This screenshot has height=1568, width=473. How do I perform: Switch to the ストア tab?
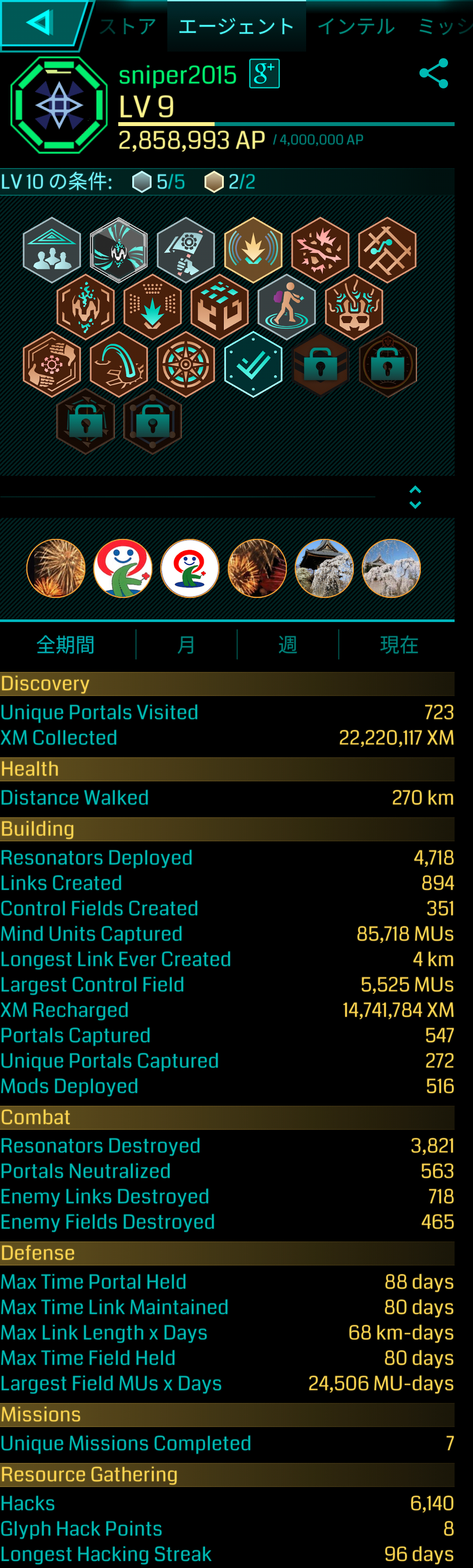point(128,26)
